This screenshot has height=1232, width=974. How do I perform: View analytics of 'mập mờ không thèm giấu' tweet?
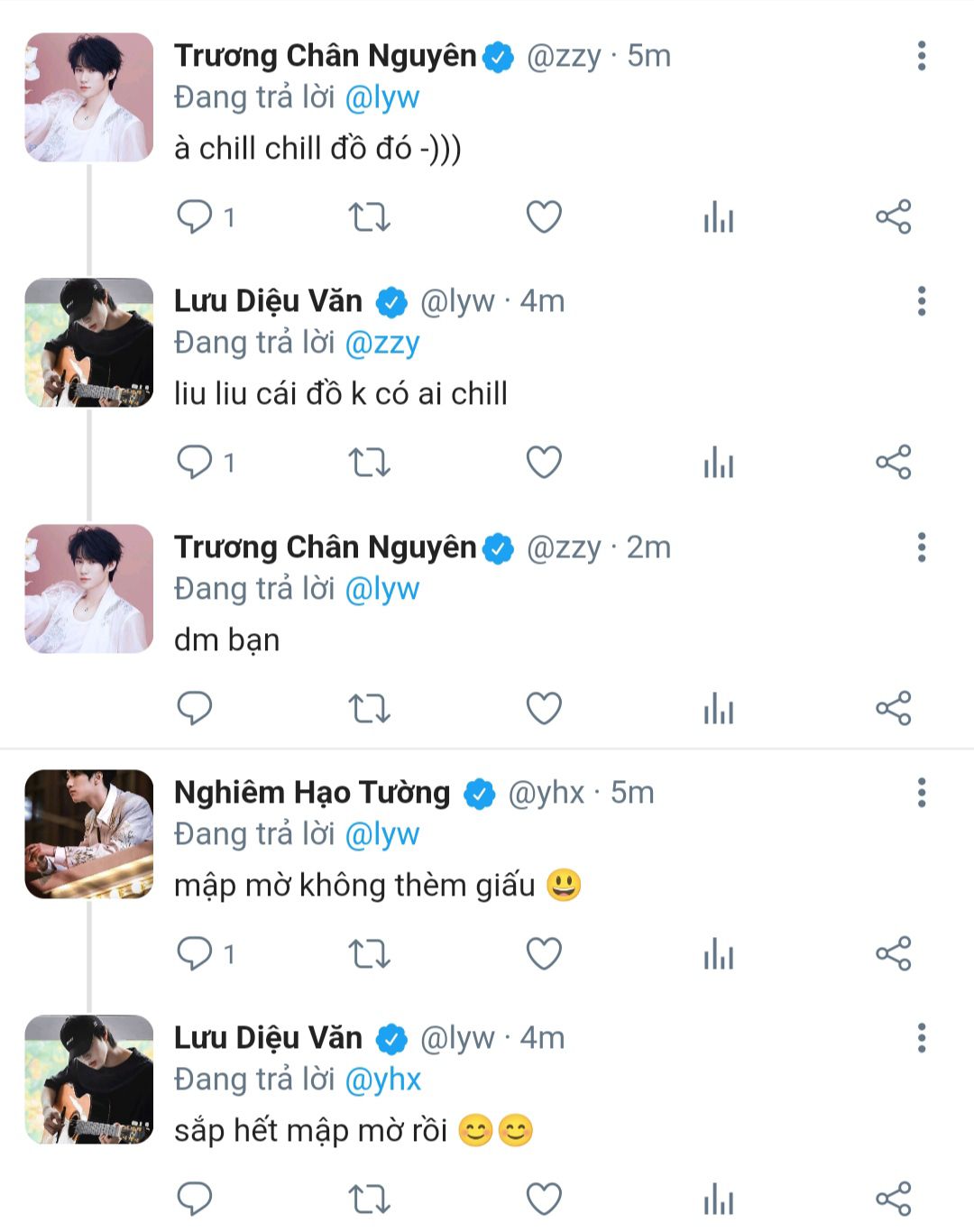coord(719,954)
